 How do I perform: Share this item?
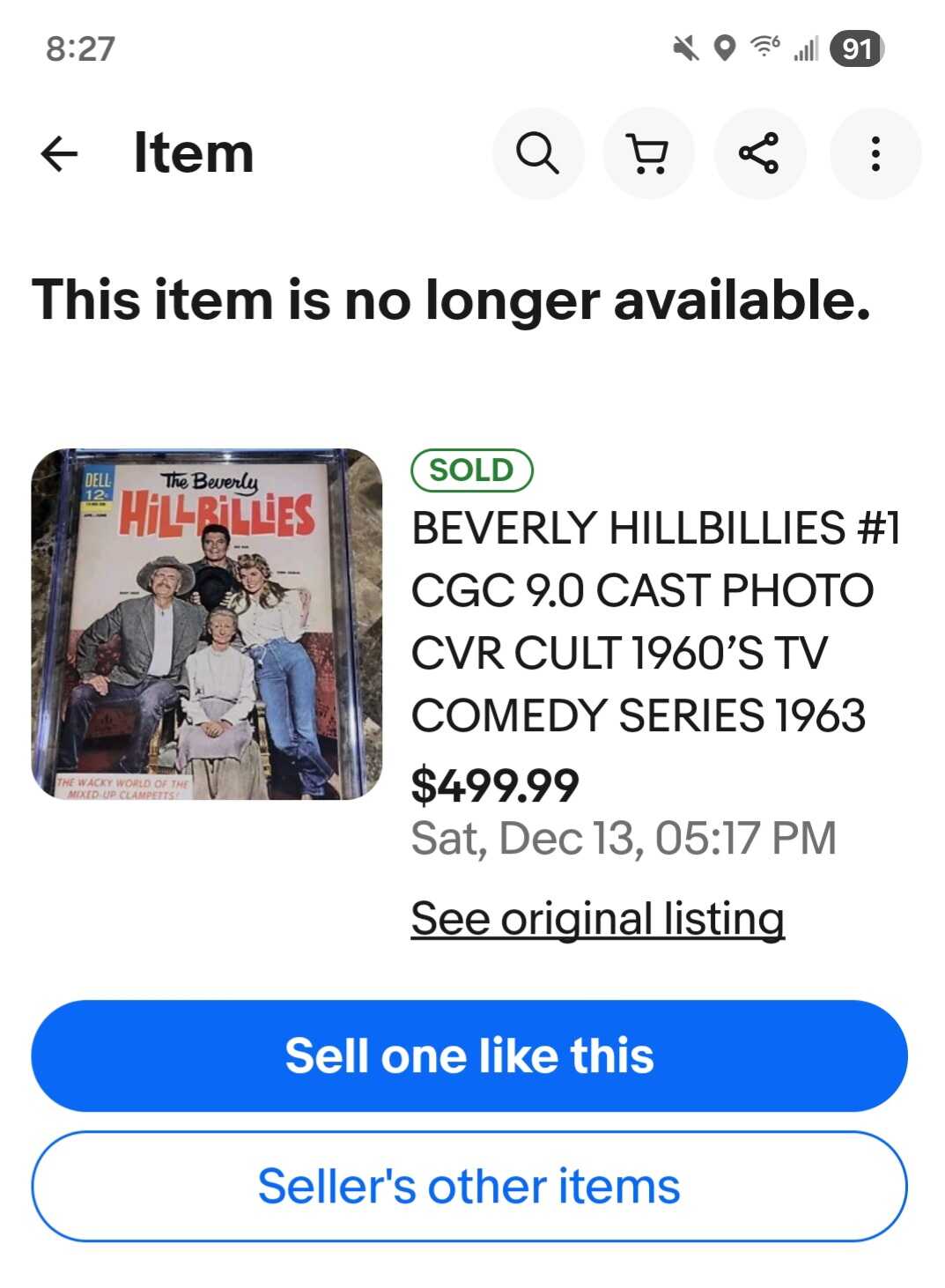tap(759, 154)
